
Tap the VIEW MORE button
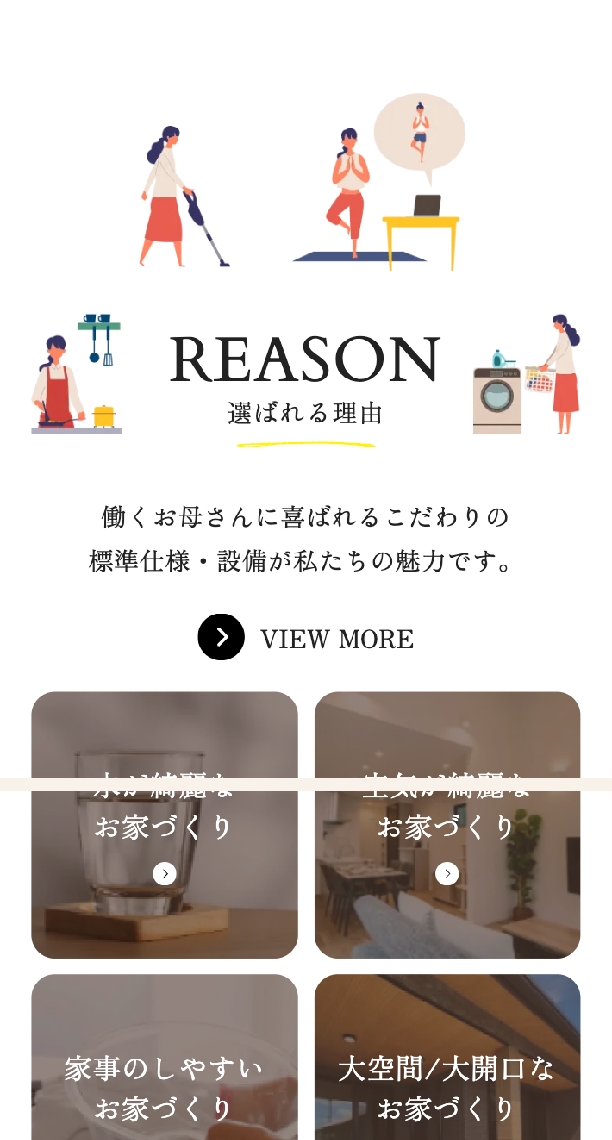[306, 638]
